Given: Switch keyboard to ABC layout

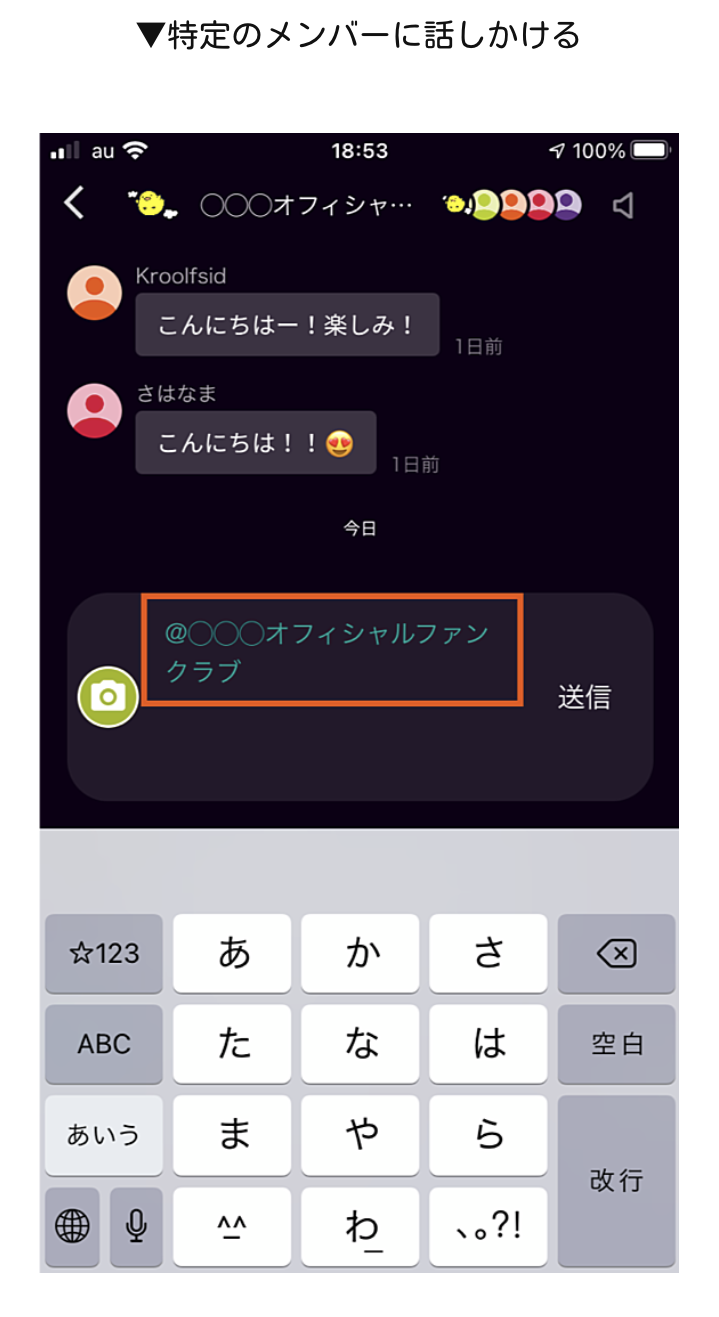Looking at the screenshot, I should pyautogui.click(x=104, y=1044).
